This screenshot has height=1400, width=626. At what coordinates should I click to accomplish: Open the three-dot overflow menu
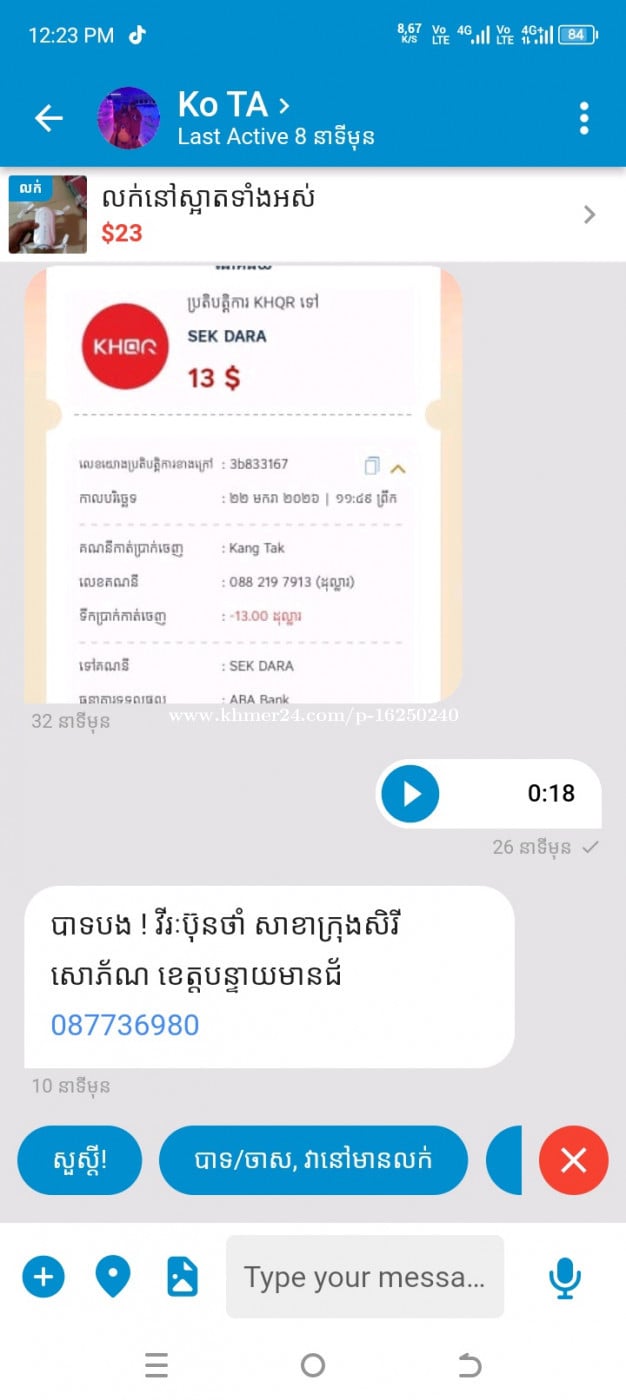coord(584,118)
